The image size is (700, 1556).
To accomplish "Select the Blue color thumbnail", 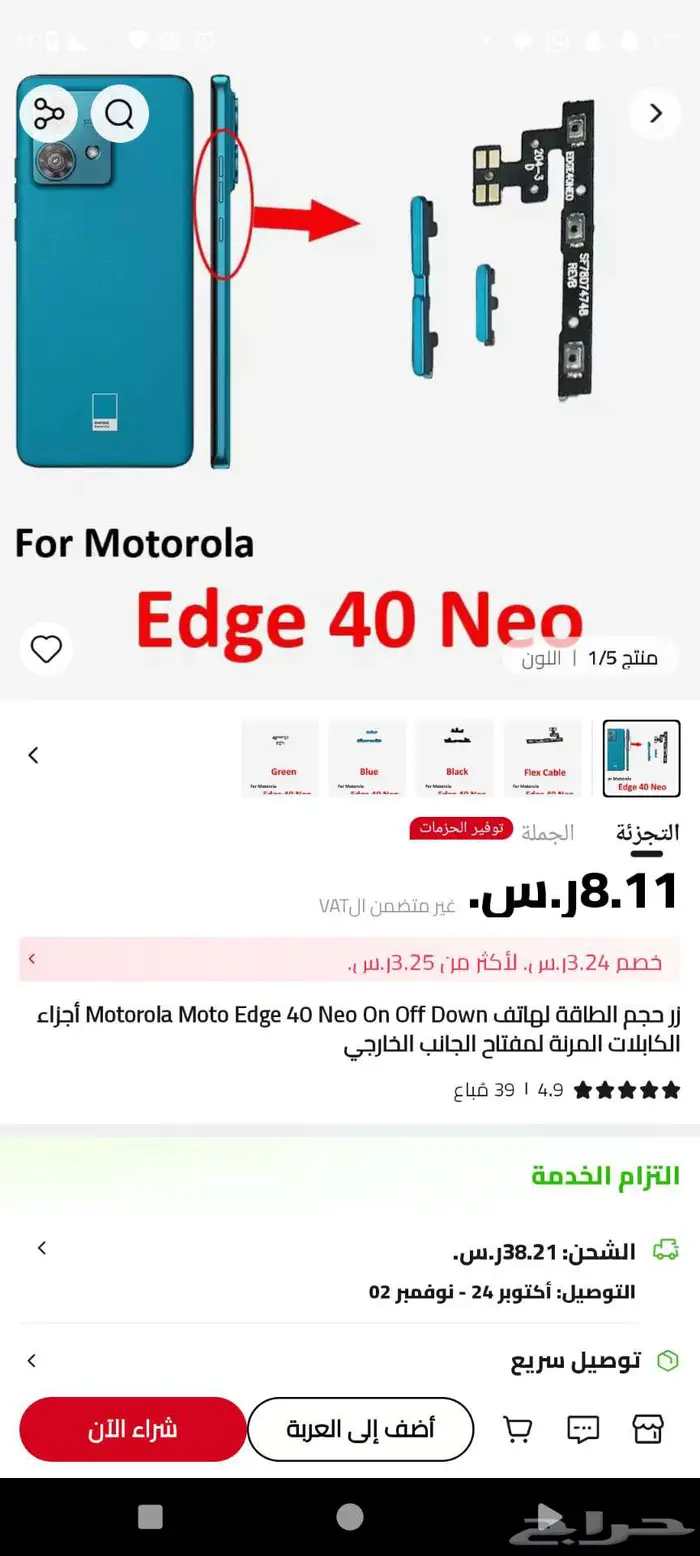I will tap(368, 758).
